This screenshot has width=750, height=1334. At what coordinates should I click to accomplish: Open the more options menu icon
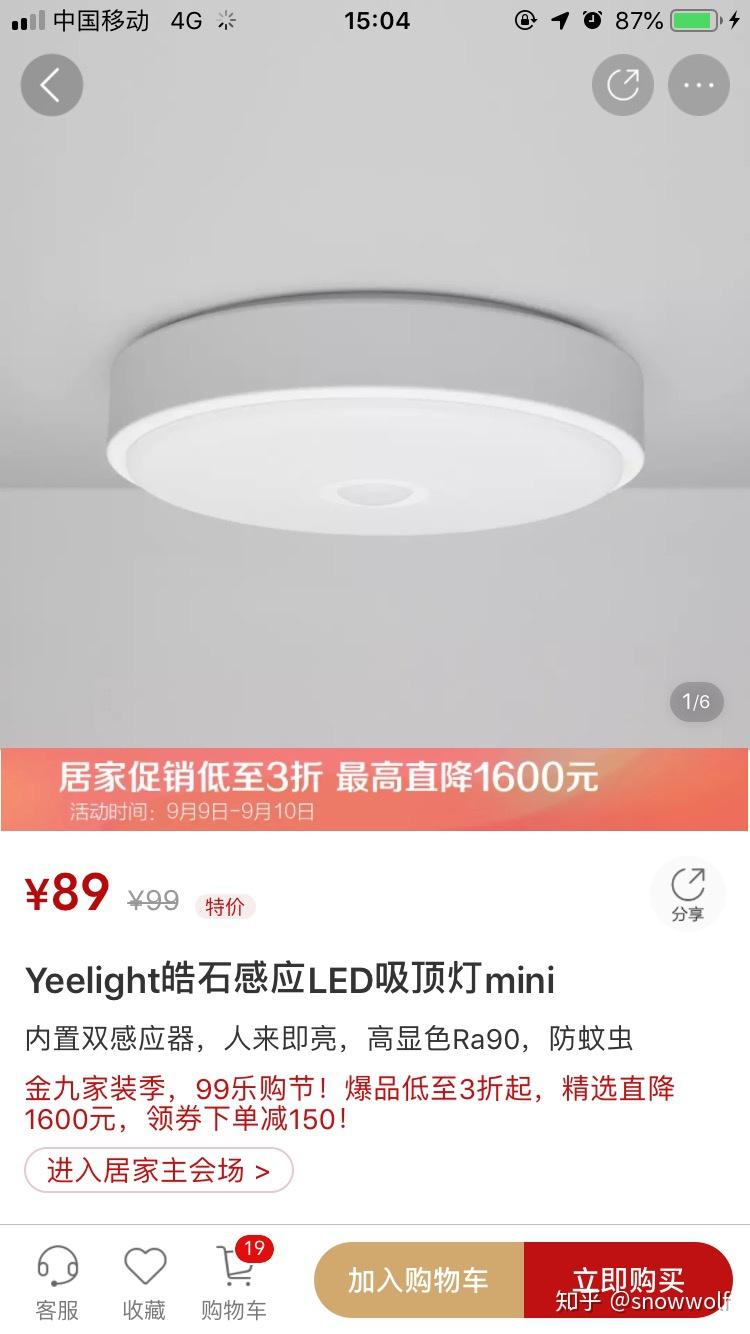tap(698, 85)
